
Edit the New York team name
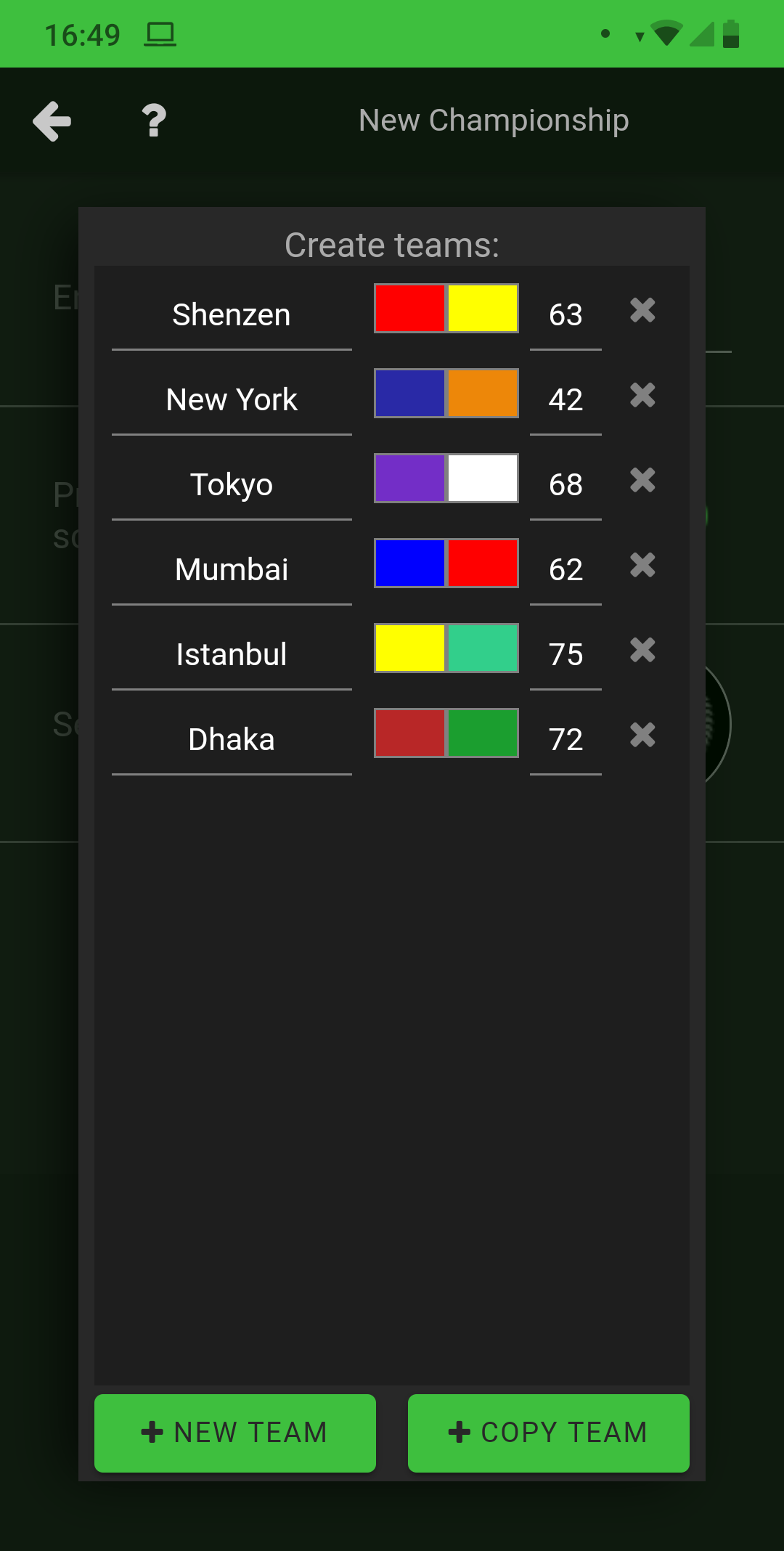232,400
